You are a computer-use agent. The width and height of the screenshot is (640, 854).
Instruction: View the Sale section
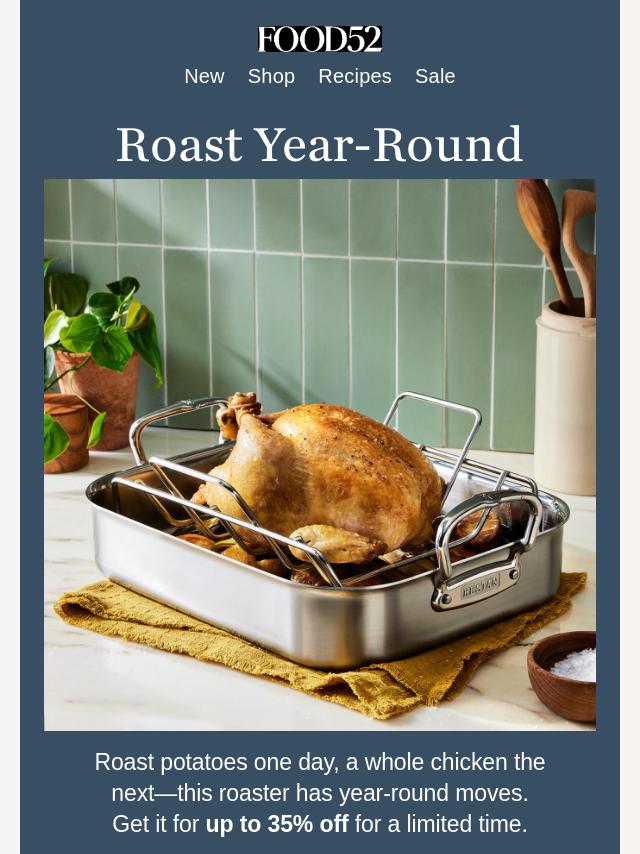point(435,76)
